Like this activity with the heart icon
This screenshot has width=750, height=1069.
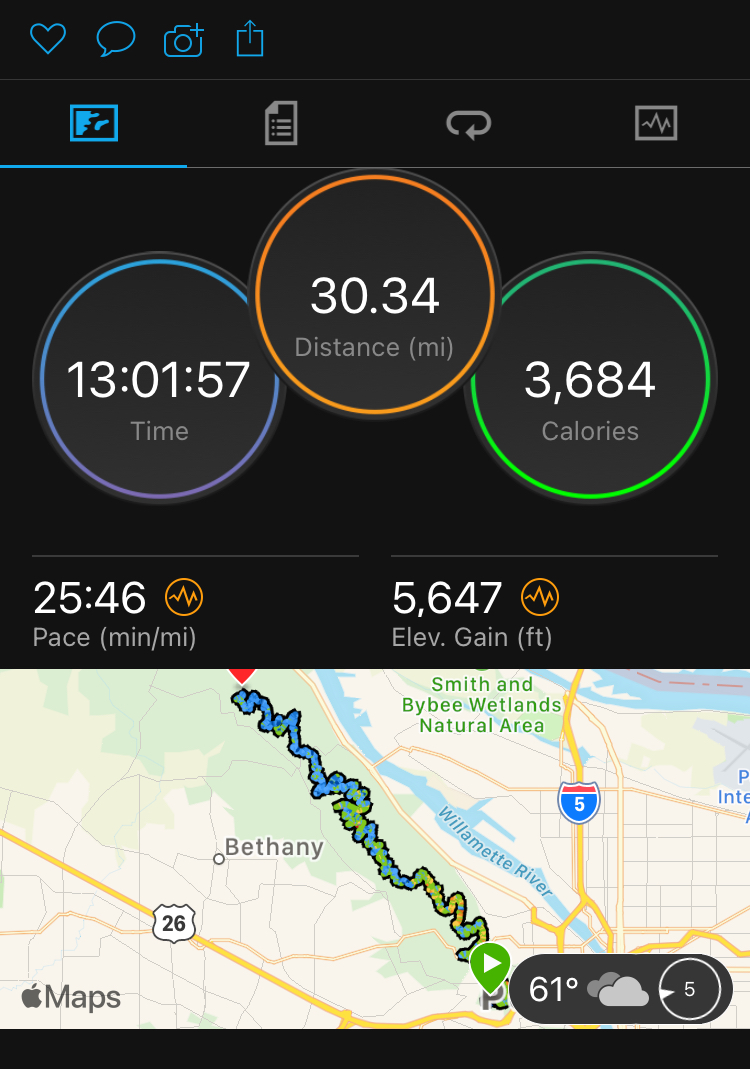(x=47, y=39)
